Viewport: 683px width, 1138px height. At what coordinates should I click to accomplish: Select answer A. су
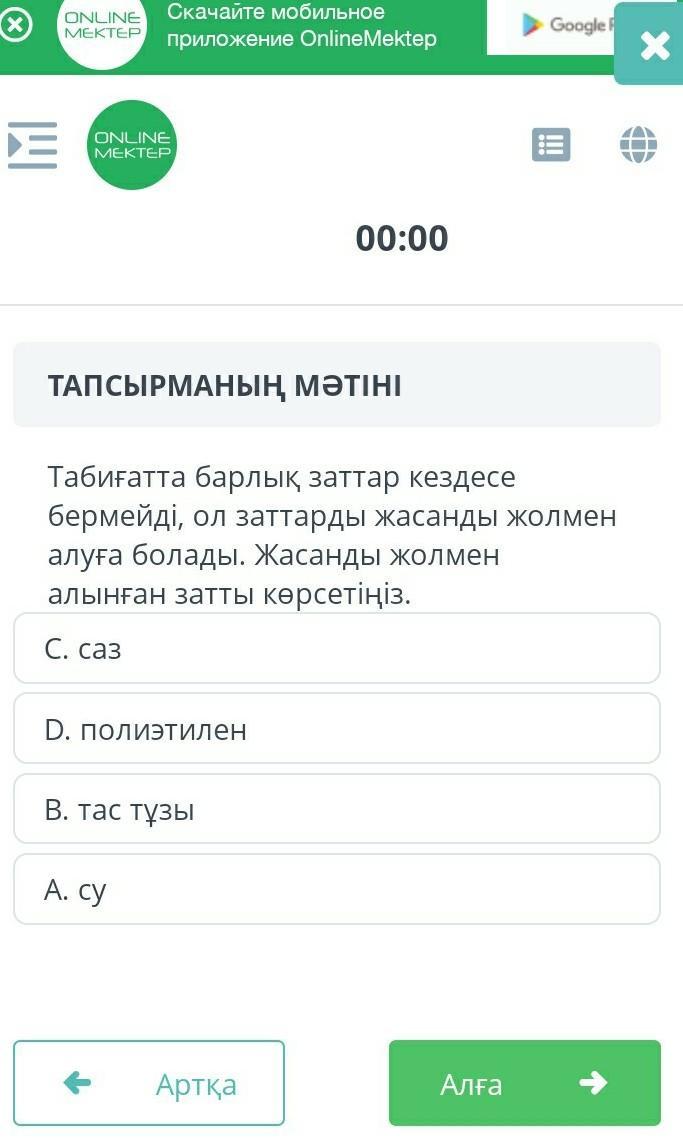pyautogui.click(x=337, y=889)
